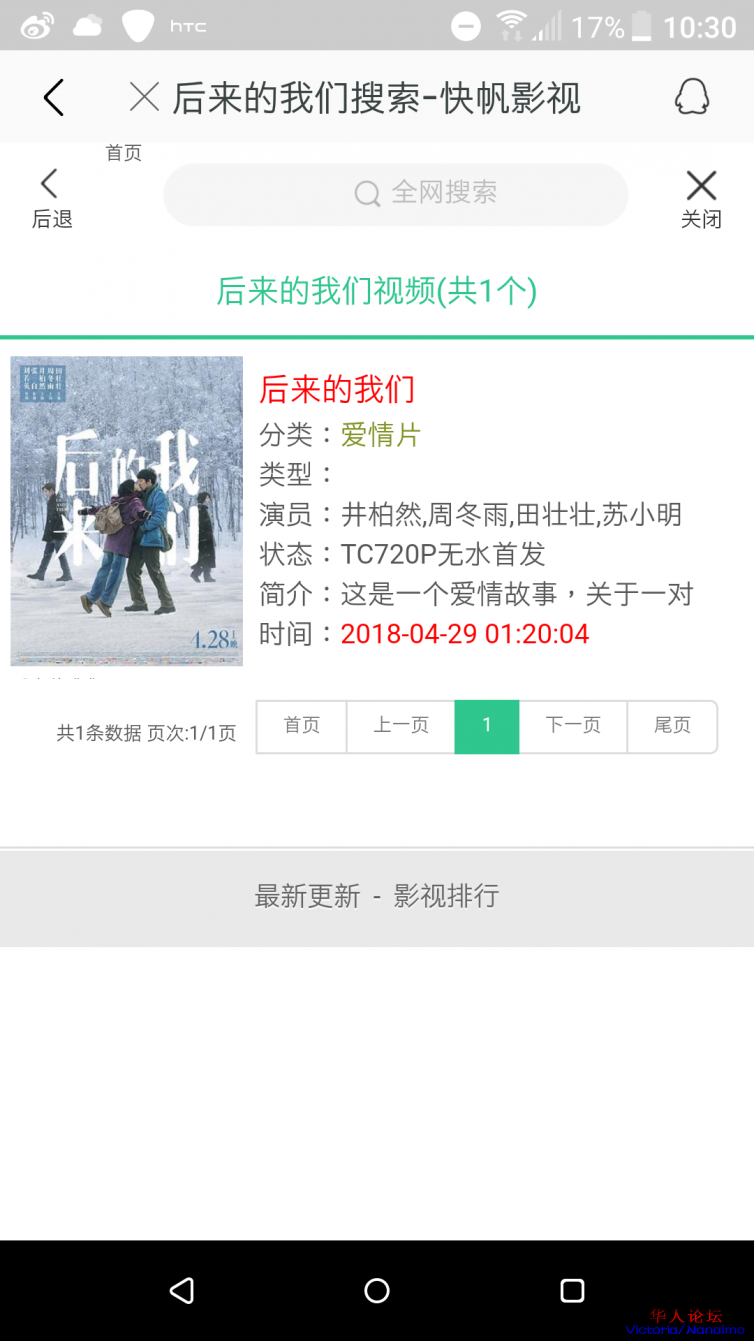This screenshot has height=1341, width=754.
Task: Open the 首页 link
Action: click(x=124, y=153)
